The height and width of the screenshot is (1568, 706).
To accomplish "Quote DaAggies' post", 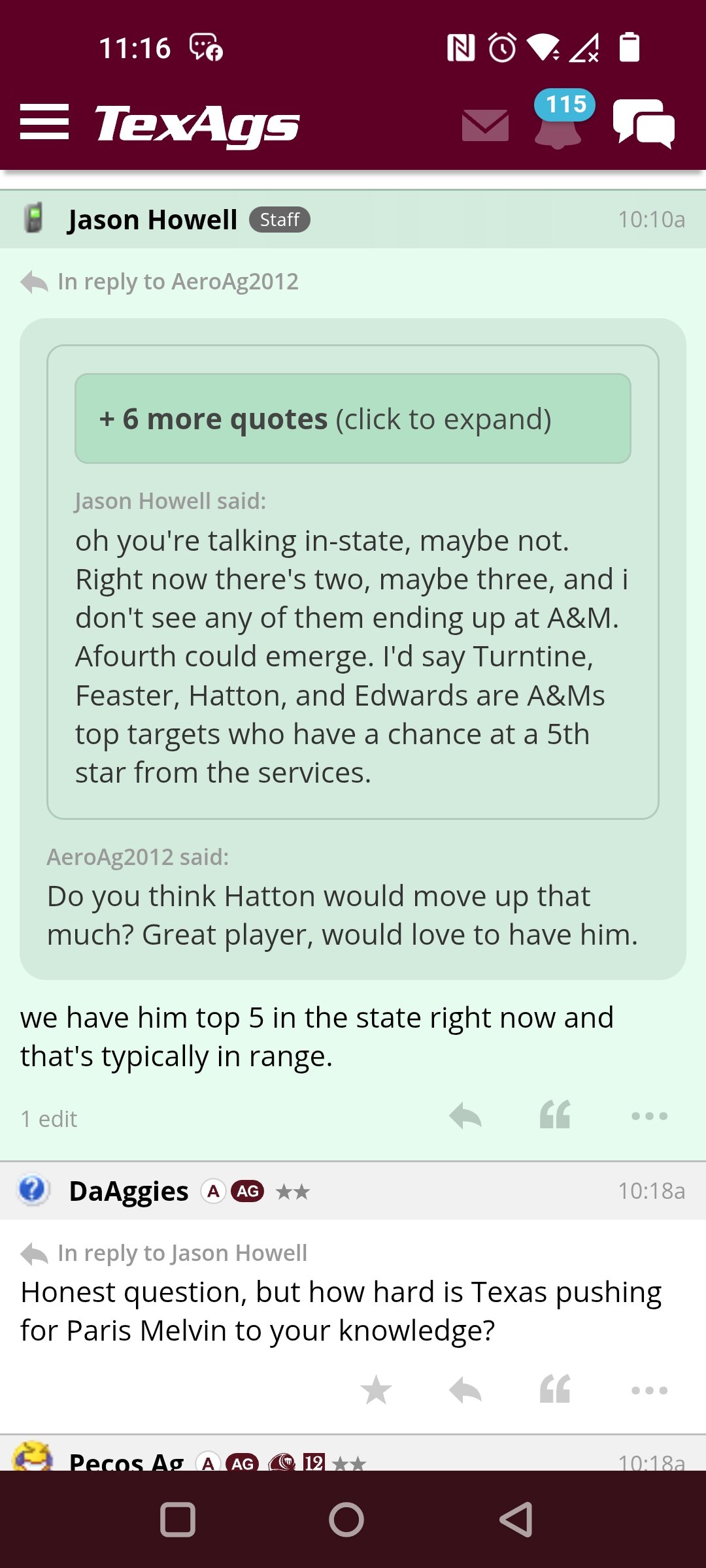I will click(x=555, y=1390).
